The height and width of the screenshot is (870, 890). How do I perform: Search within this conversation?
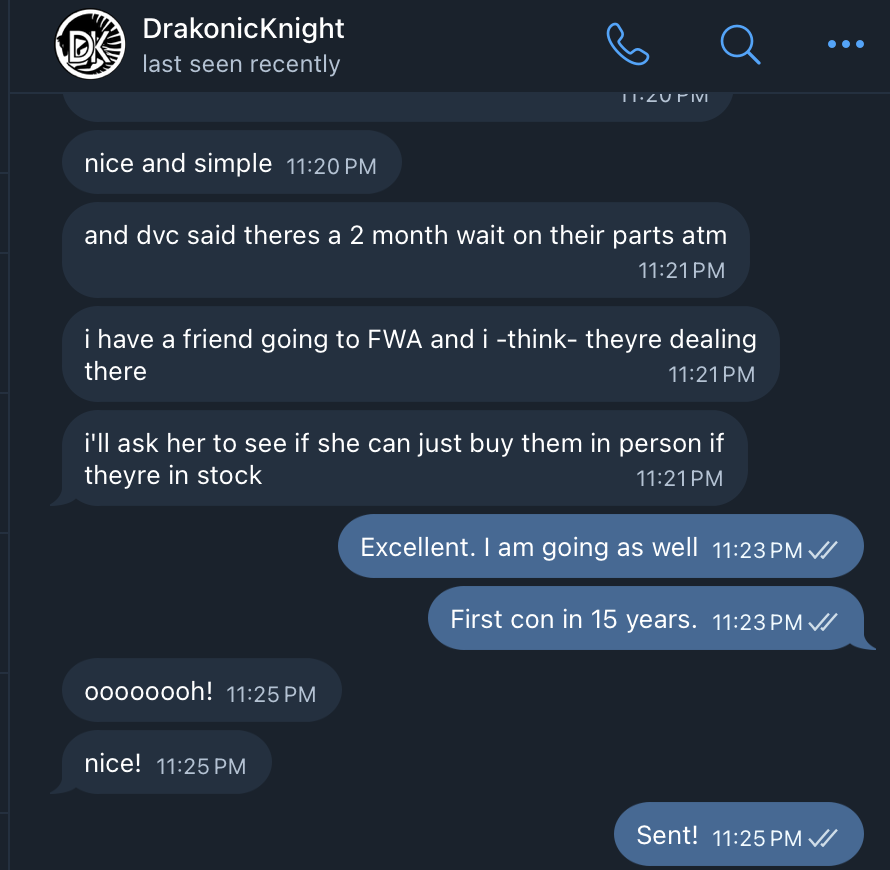tap(740, 43)
